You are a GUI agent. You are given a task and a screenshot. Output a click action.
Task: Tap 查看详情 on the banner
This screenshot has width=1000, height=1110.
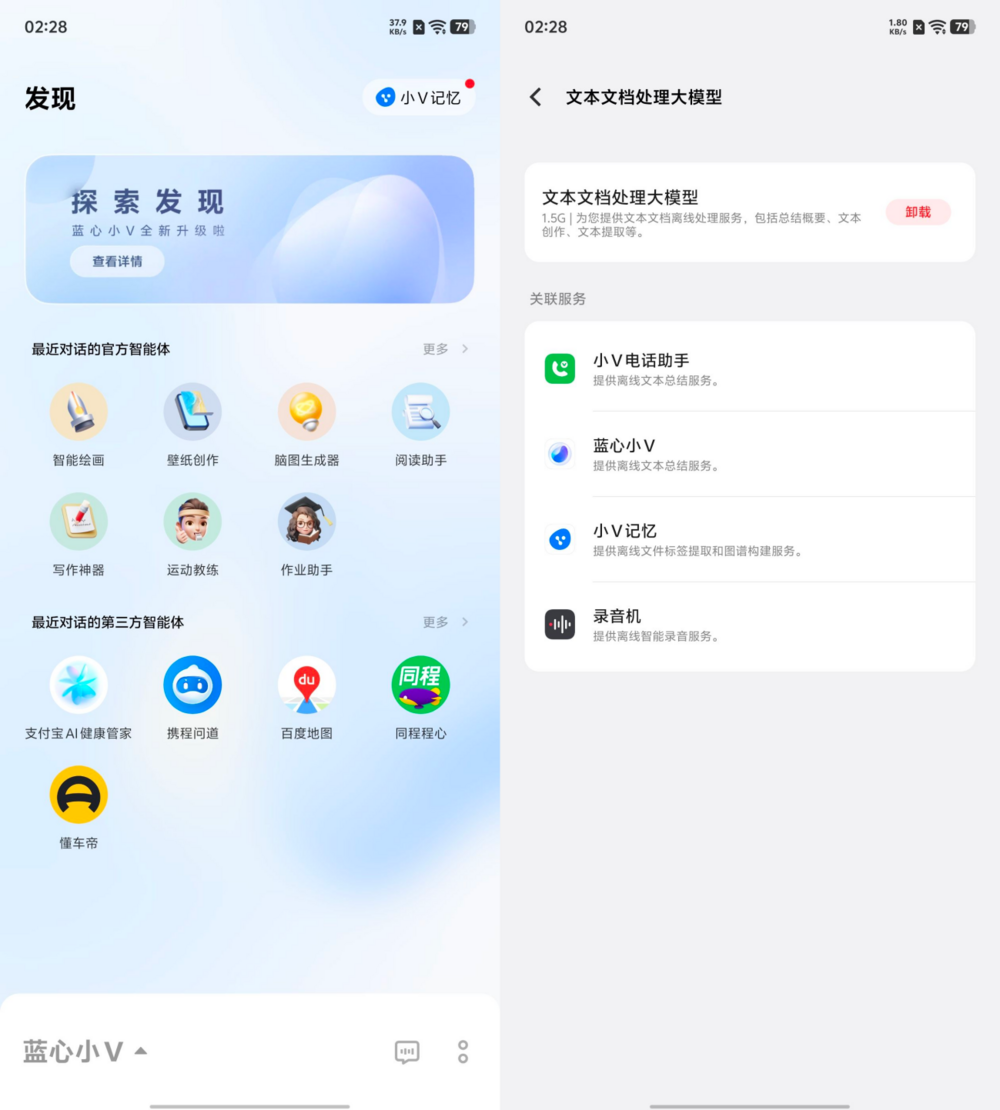pos(117,261)
